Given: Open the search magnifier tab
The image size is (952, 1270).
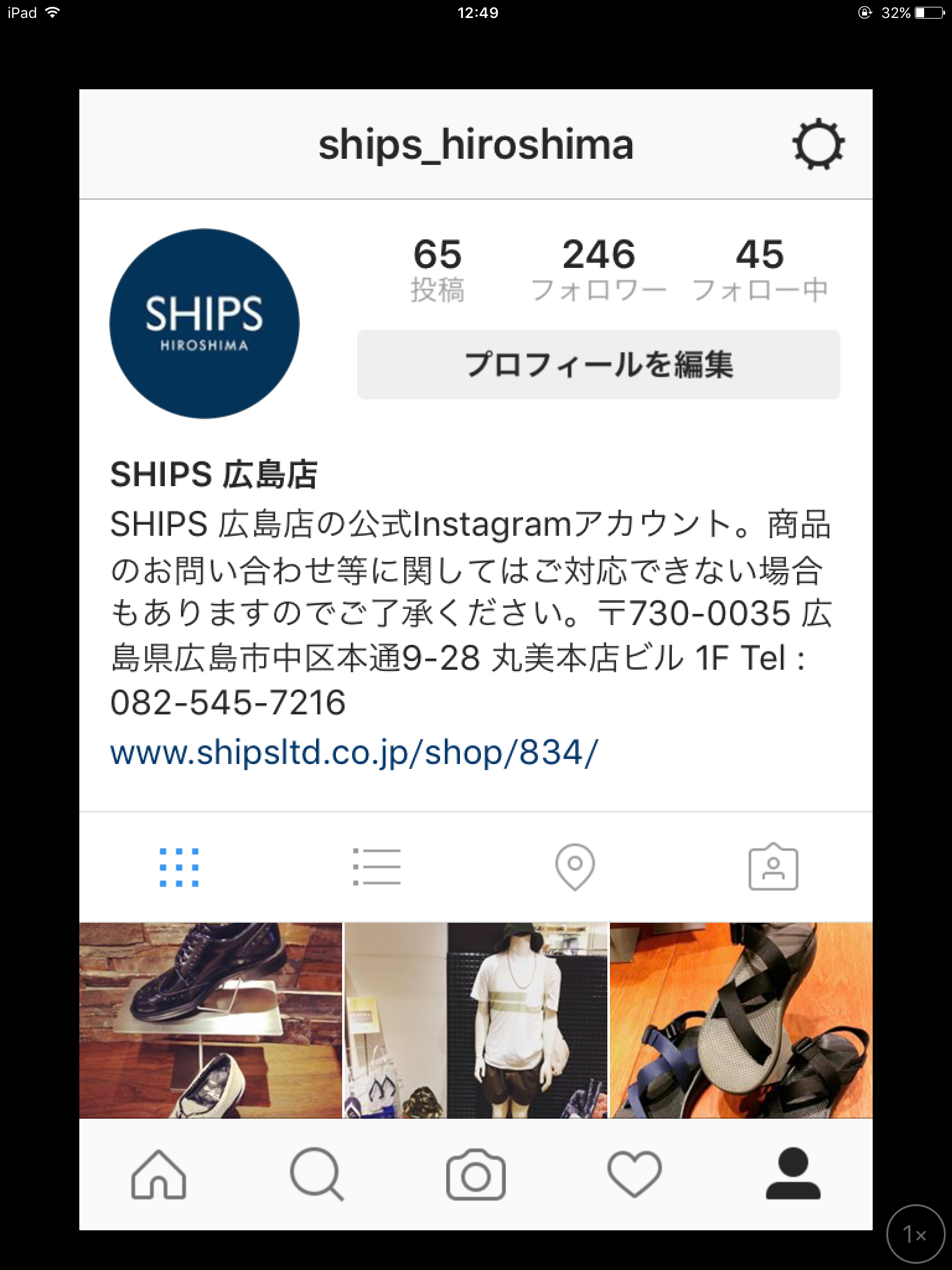Looking at the screenshot, I should 317,1175.
